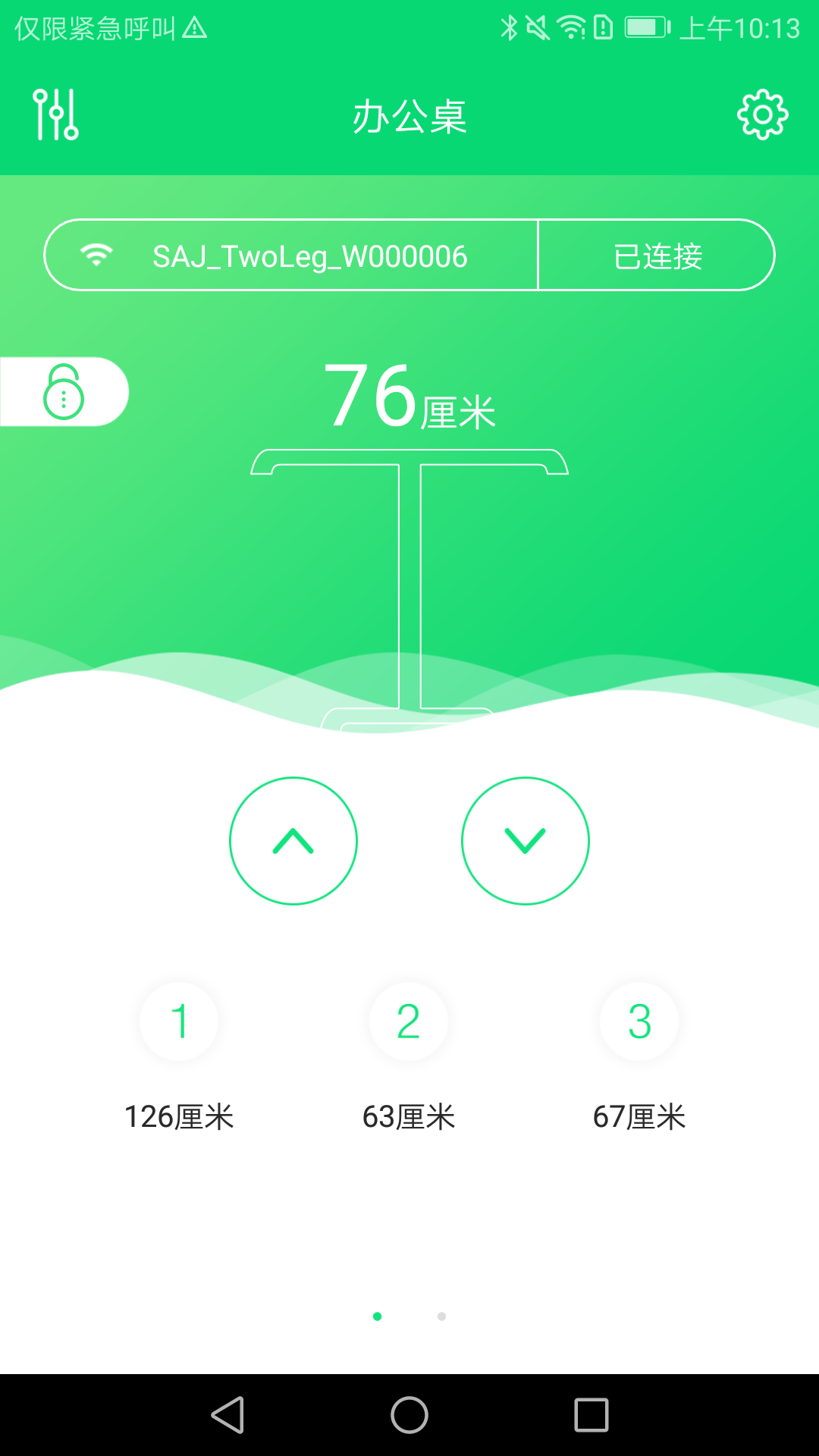Move desk to preset 2 (63厘米)
This screenshot has width=819, height=1456.
[409, 1021]
